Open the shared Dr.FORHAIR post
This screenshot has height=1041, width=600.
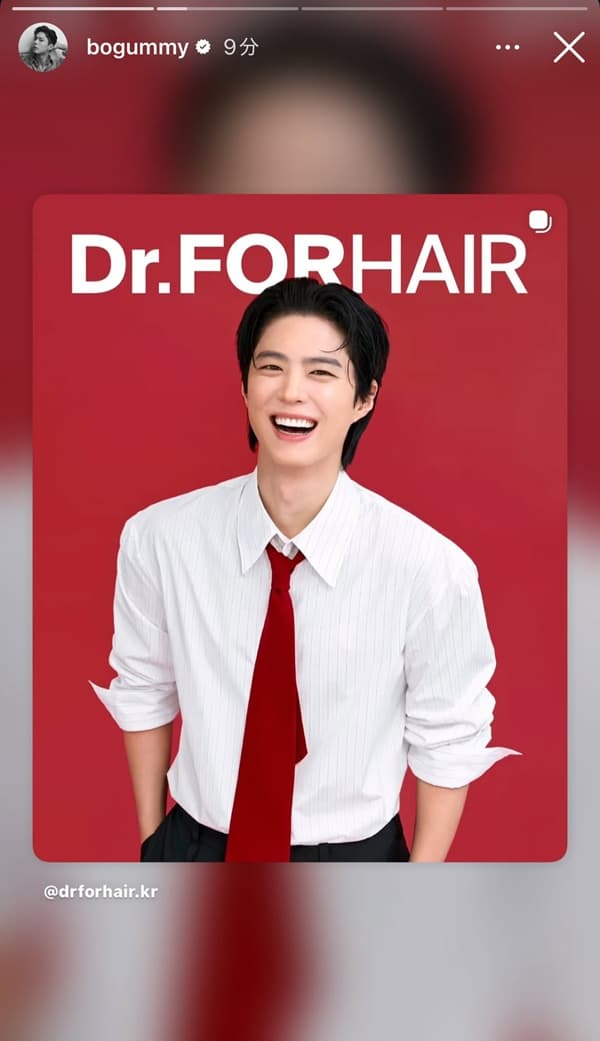(300, 527)
